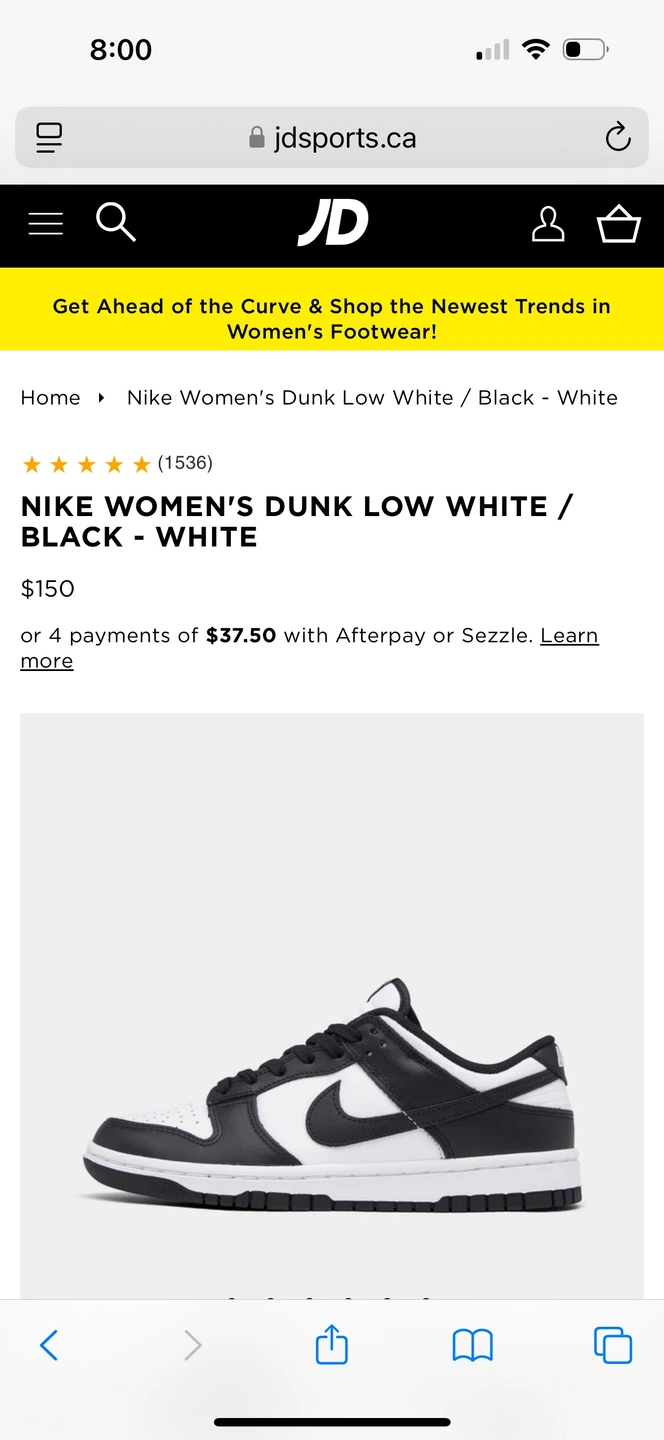Open the Women's Footwear trends banner
The image size is (664, 1440).
[x=332, y=319]
